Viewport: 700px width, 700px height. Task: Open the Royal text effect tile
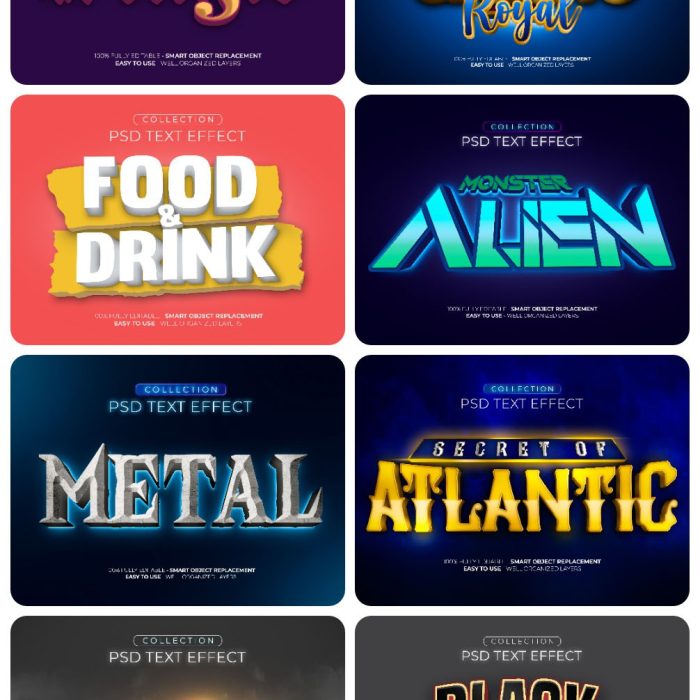[522, 40]
